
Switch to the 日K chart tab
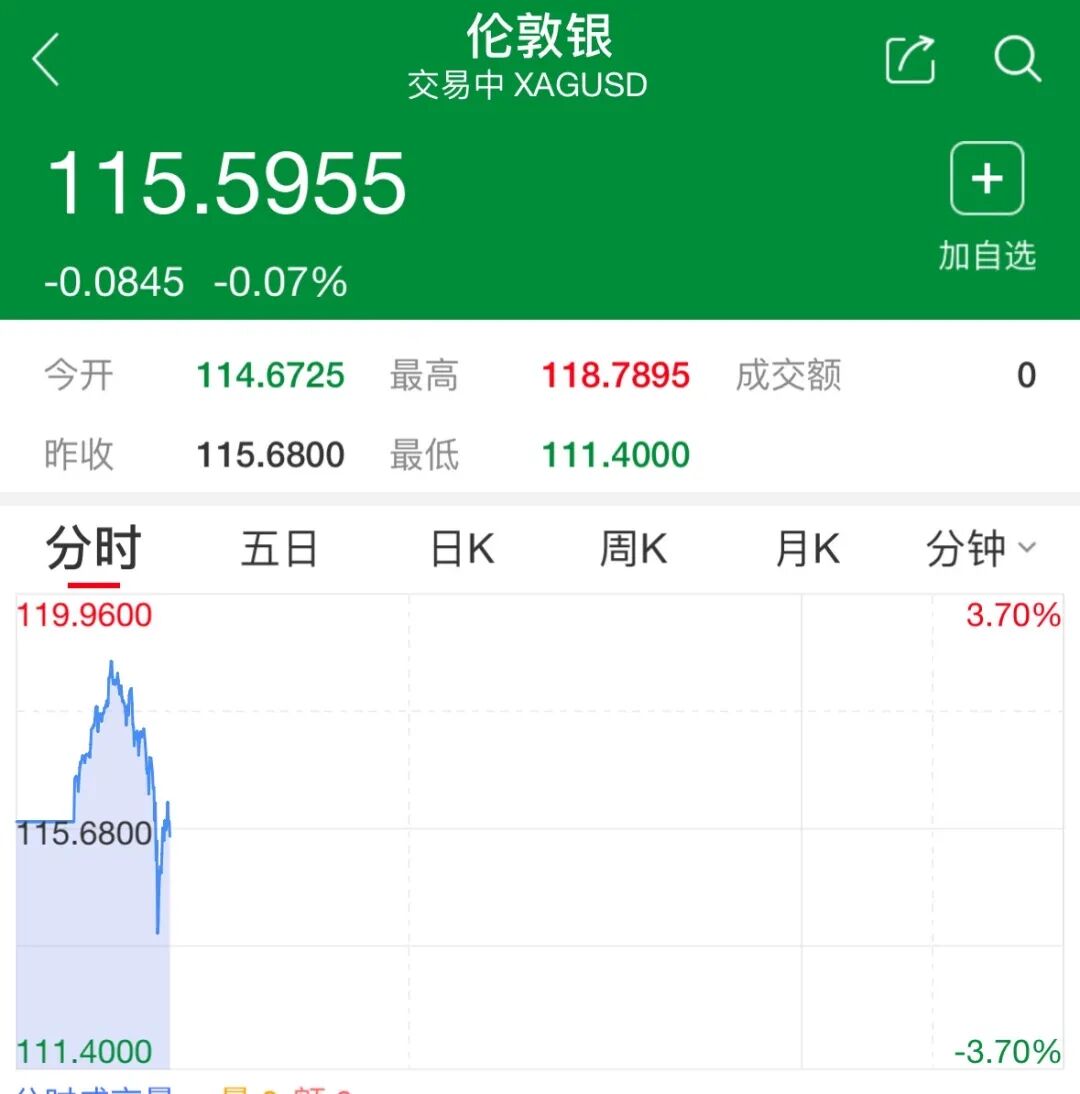(462, 549)
